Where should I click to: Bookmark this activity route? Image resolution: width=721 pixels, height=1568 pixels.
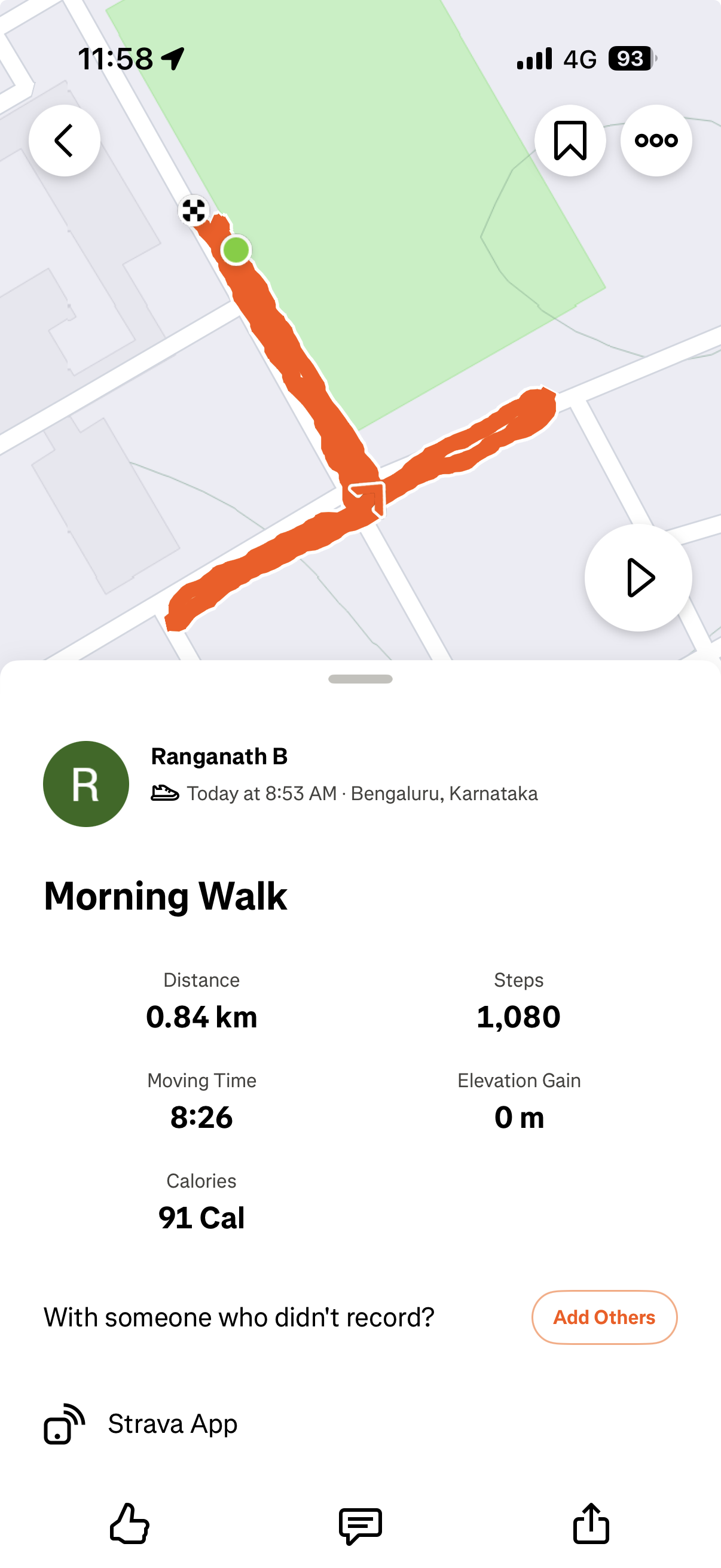click(570, 141)
